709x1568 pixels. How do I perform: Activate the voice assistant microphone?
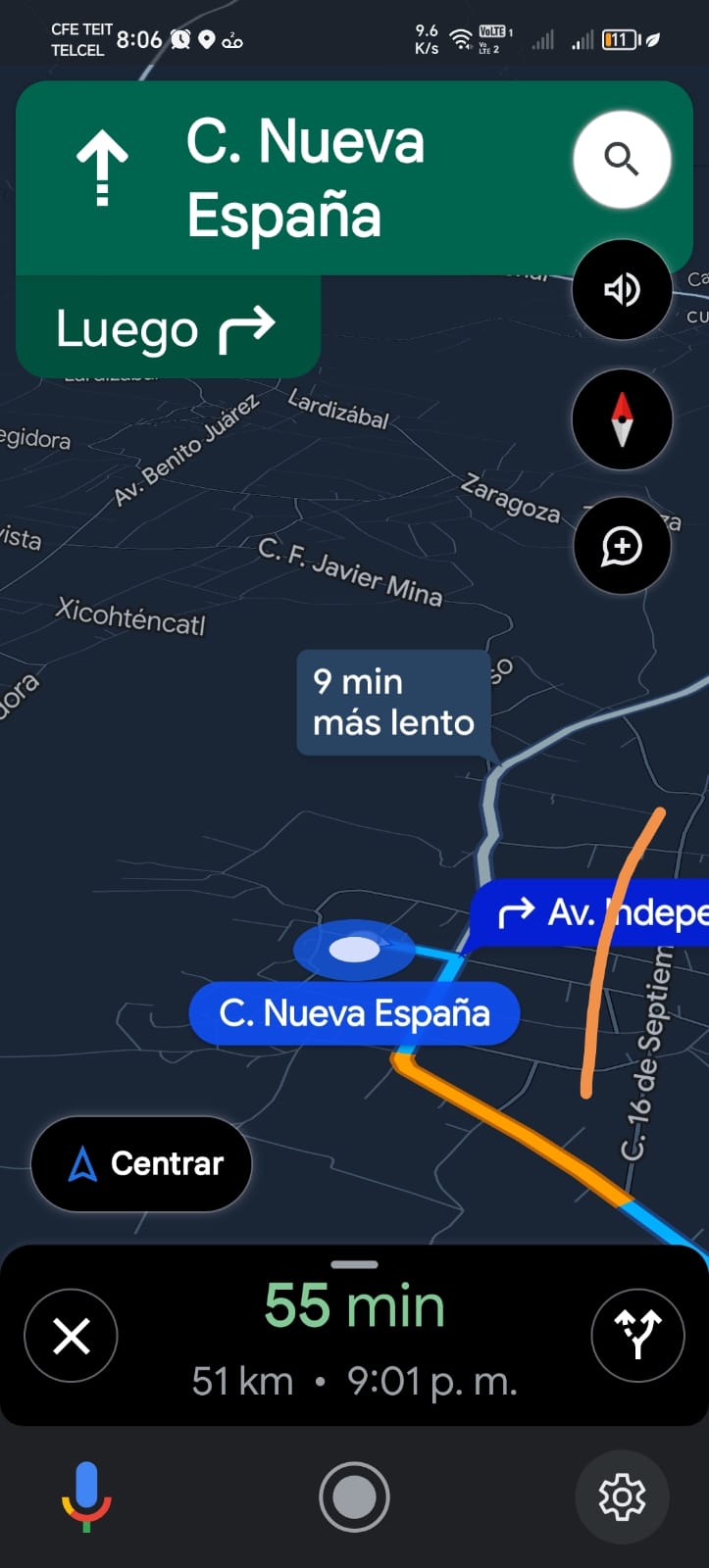[86, 1496]
